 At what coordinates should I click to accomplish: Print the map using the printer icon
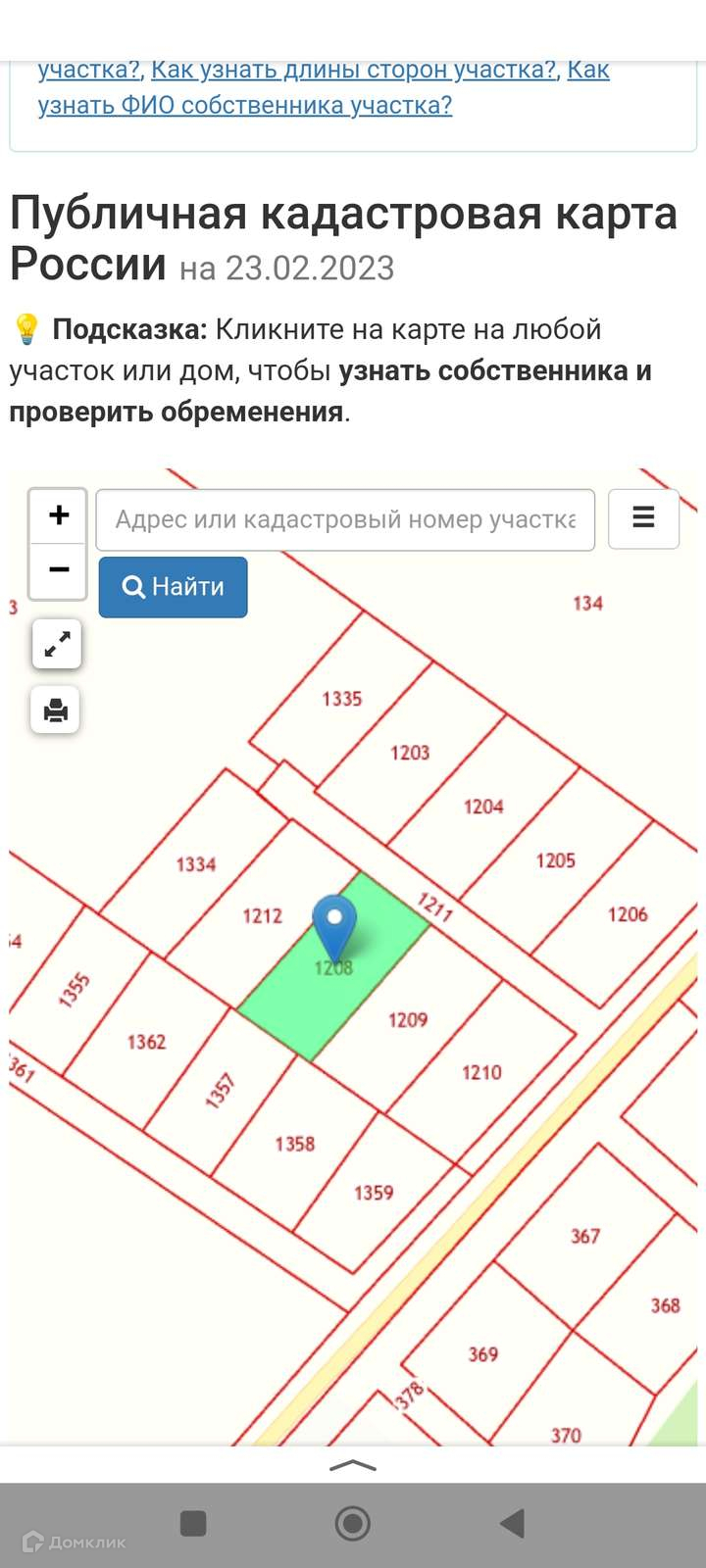click(56, 710)
